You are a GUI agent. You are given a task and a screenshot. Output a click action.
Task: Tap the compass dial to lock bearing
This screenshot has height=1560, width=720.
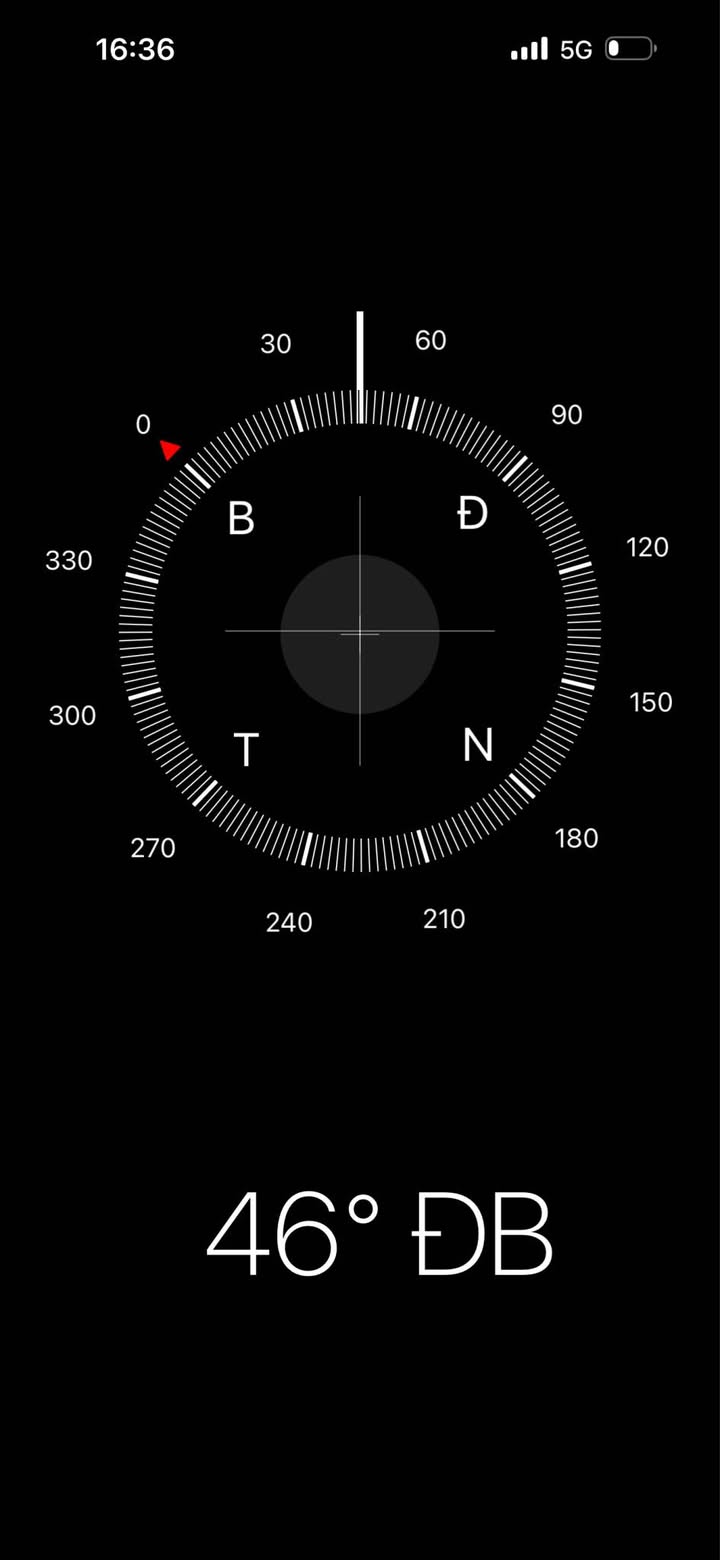(x=360, y=631)
